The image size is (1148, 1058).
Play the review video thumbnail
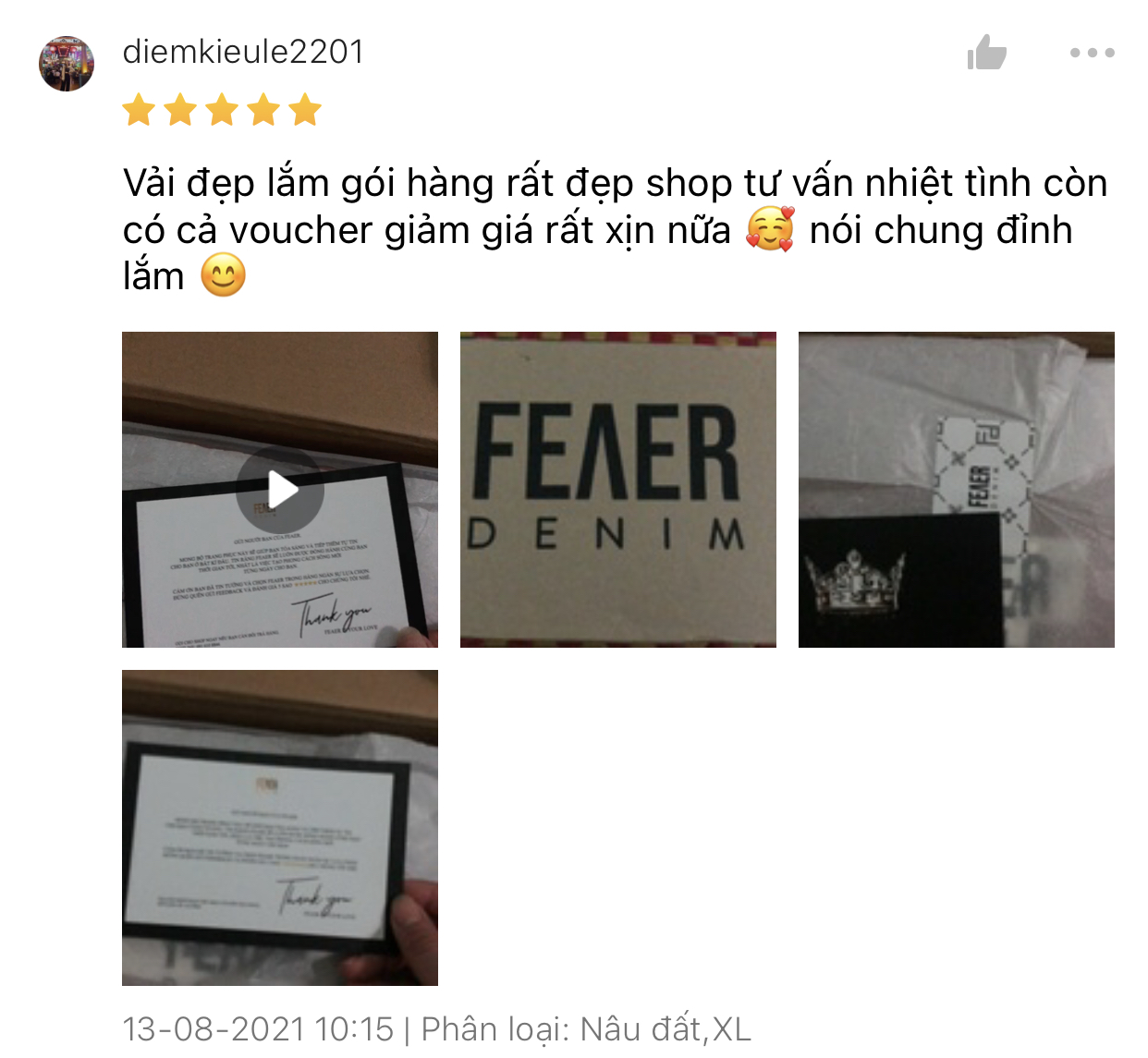(x=280, y=490)
